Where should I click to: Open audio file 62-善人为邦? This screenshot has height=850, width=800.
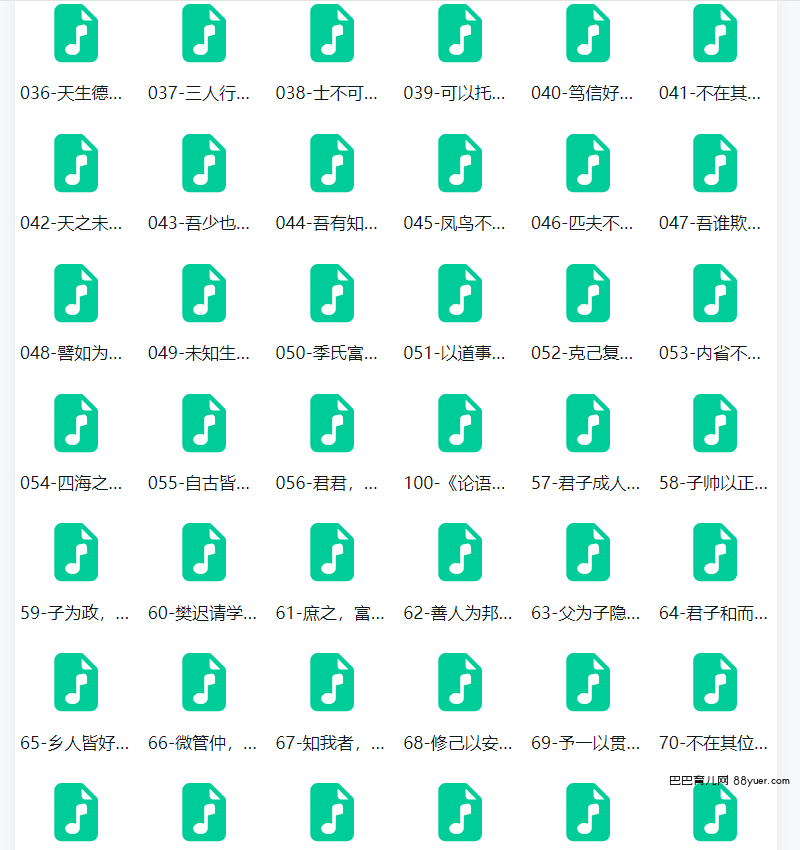(x=460, y=553)
